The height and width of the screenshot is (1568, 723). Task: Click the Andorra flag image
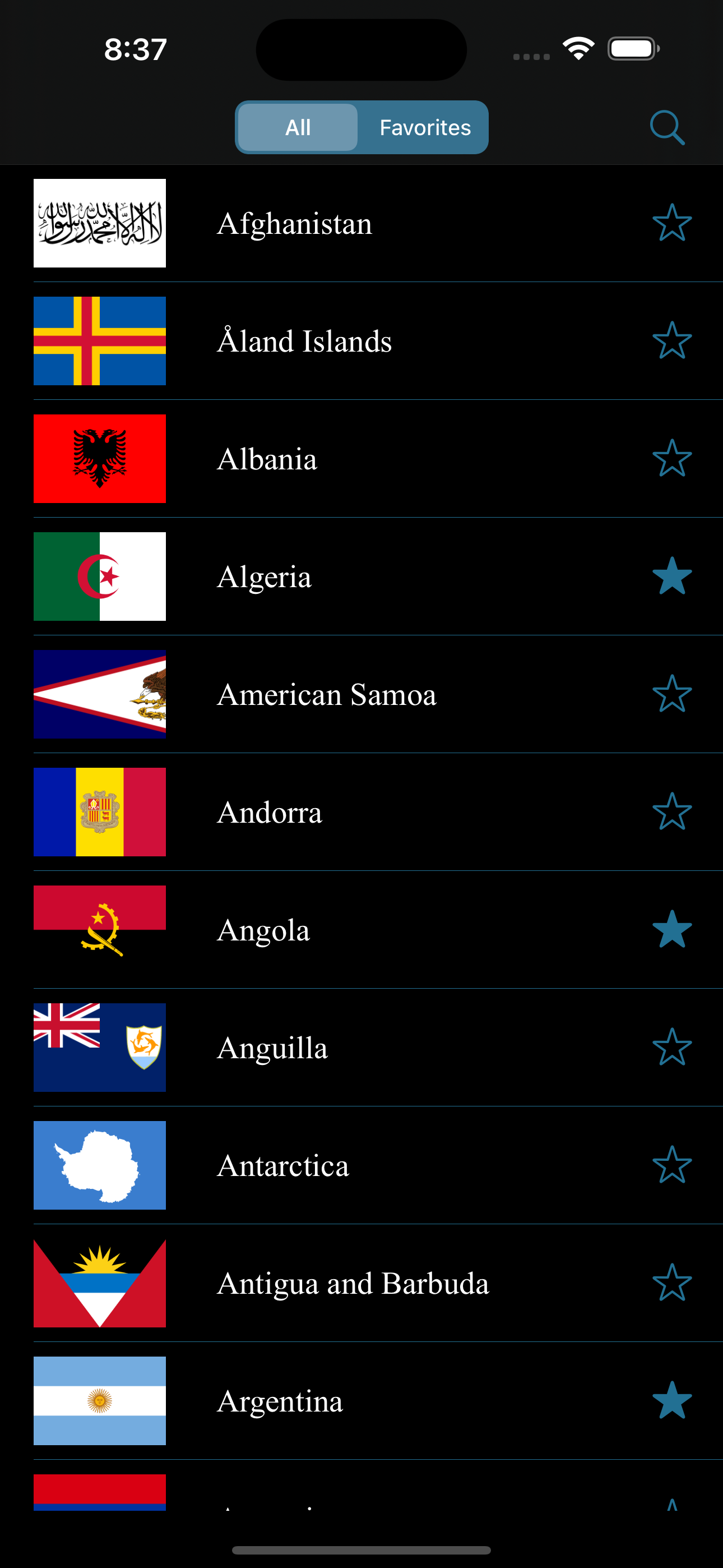tap(99, 812)
